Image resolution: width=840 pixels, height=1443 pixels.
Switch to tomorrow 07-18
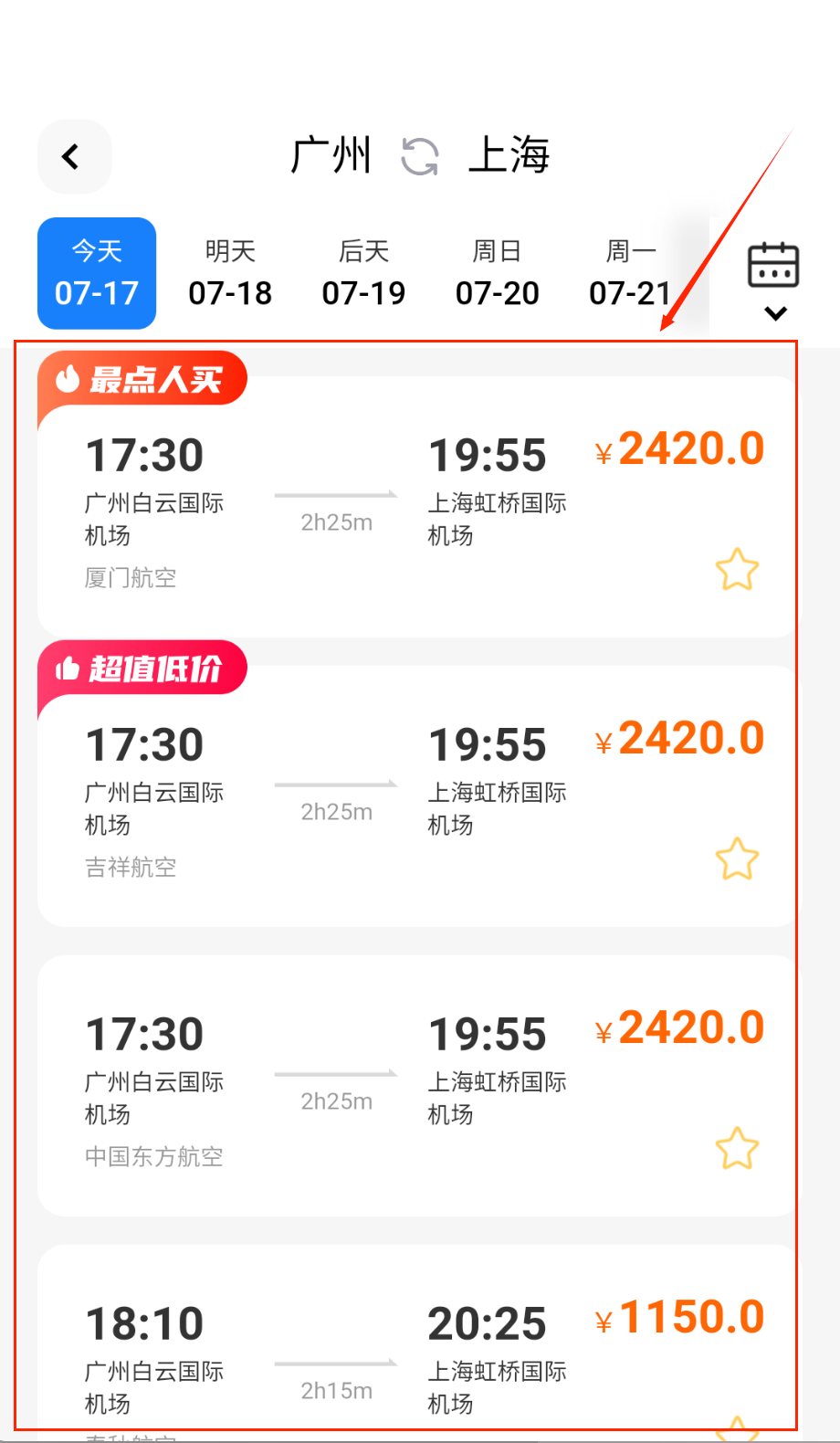click(230, 273)
